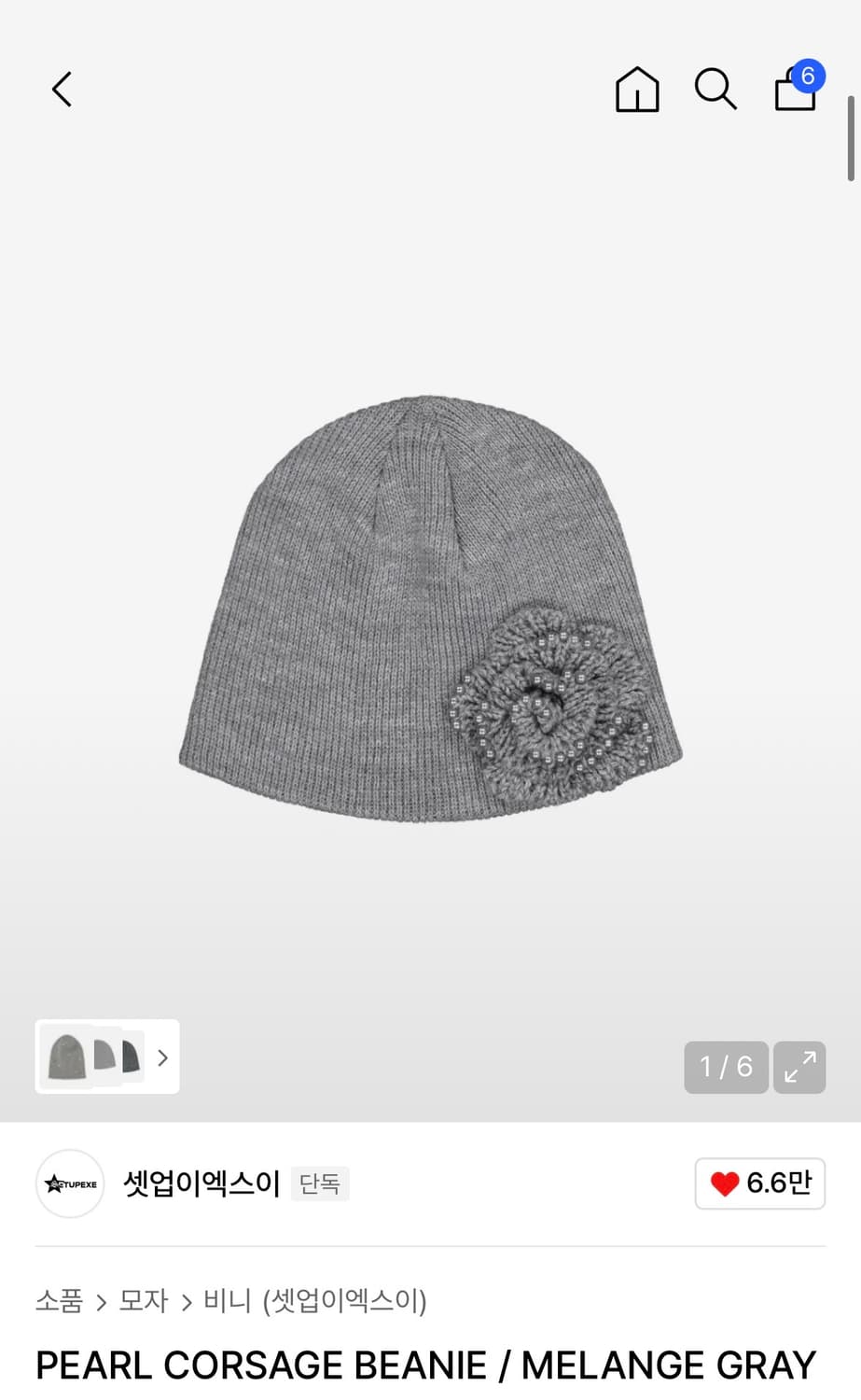Tap the STUPEXE brand logo
Image resolution: width=861 pixels, height=1400 pixels.
69,1183
